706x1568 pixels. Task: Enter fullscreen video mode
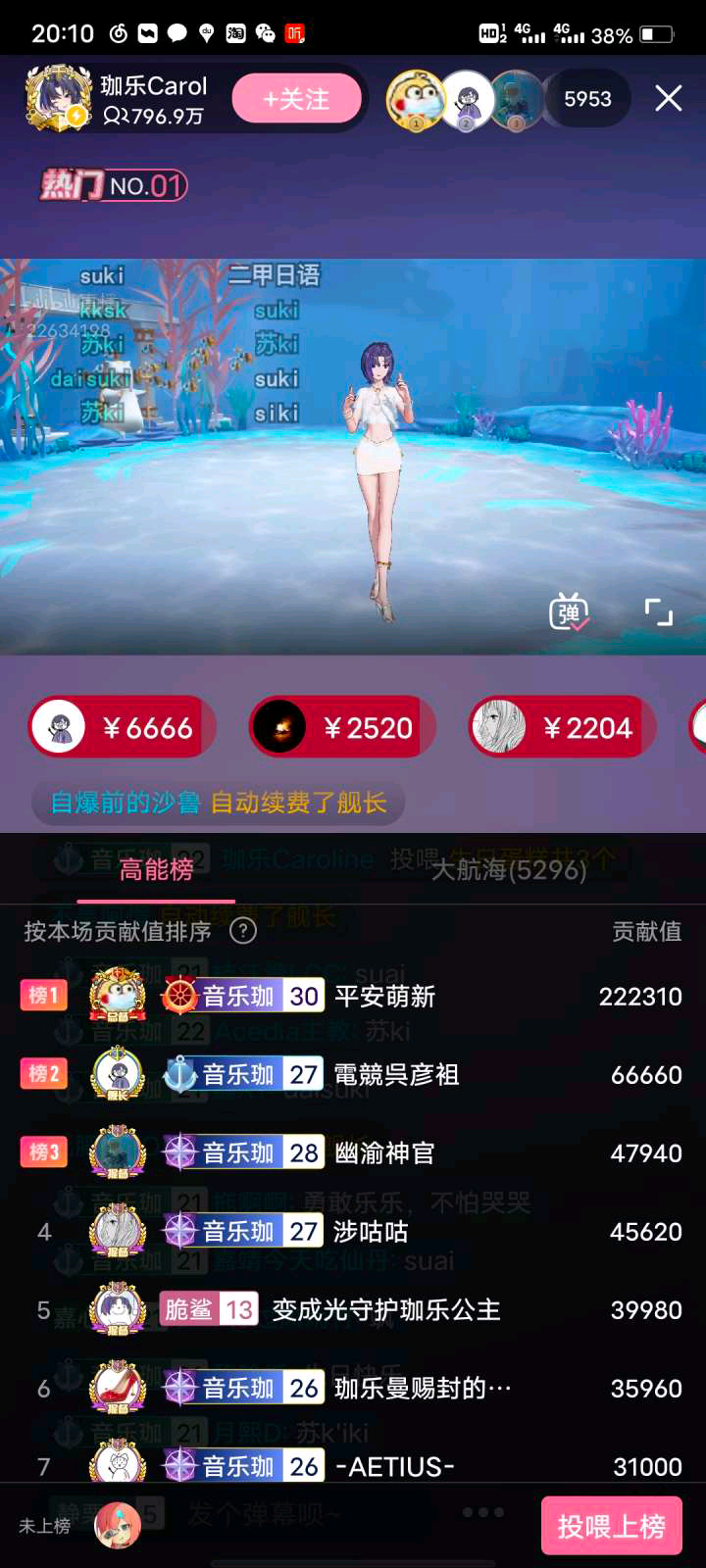coord(659,612)
